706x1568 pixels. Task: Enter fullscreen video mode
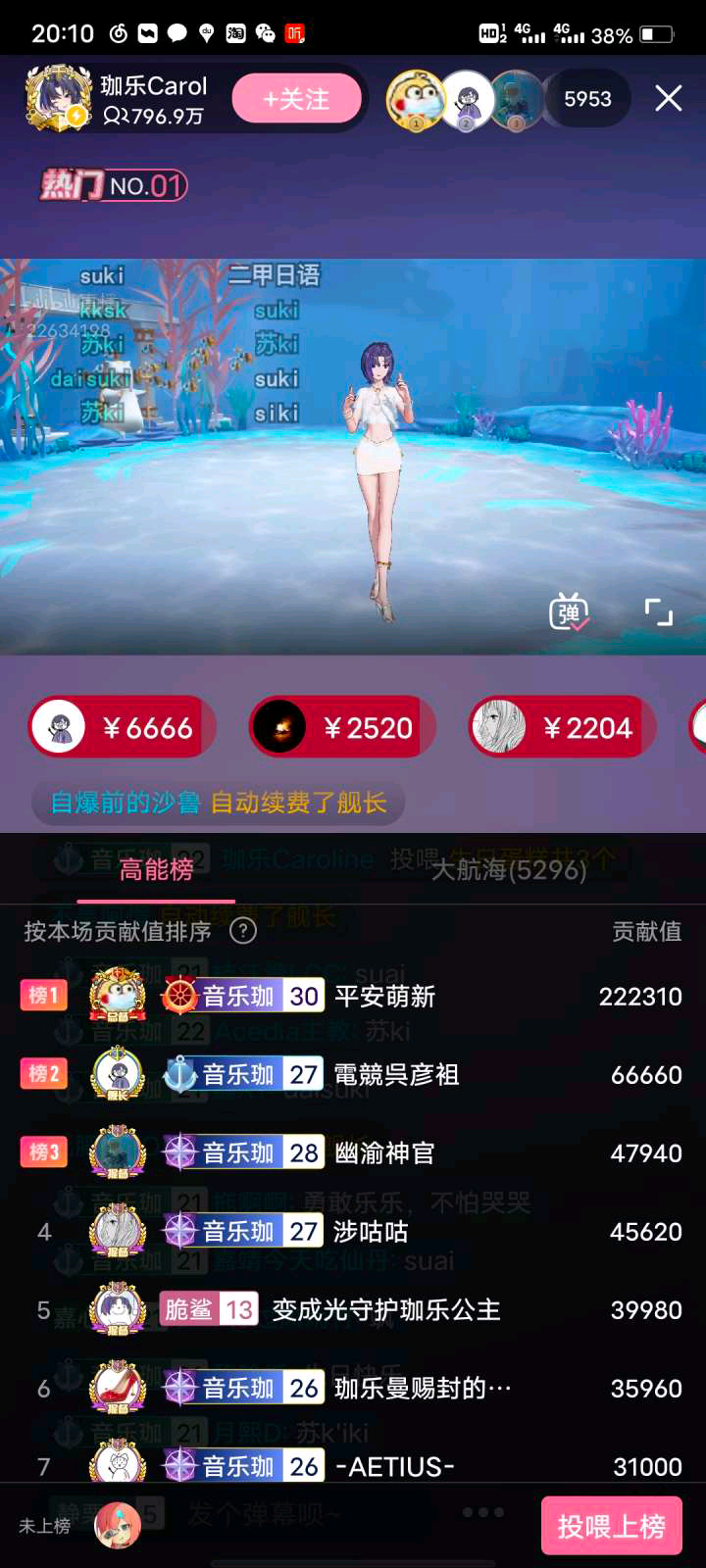coord(659,612)
